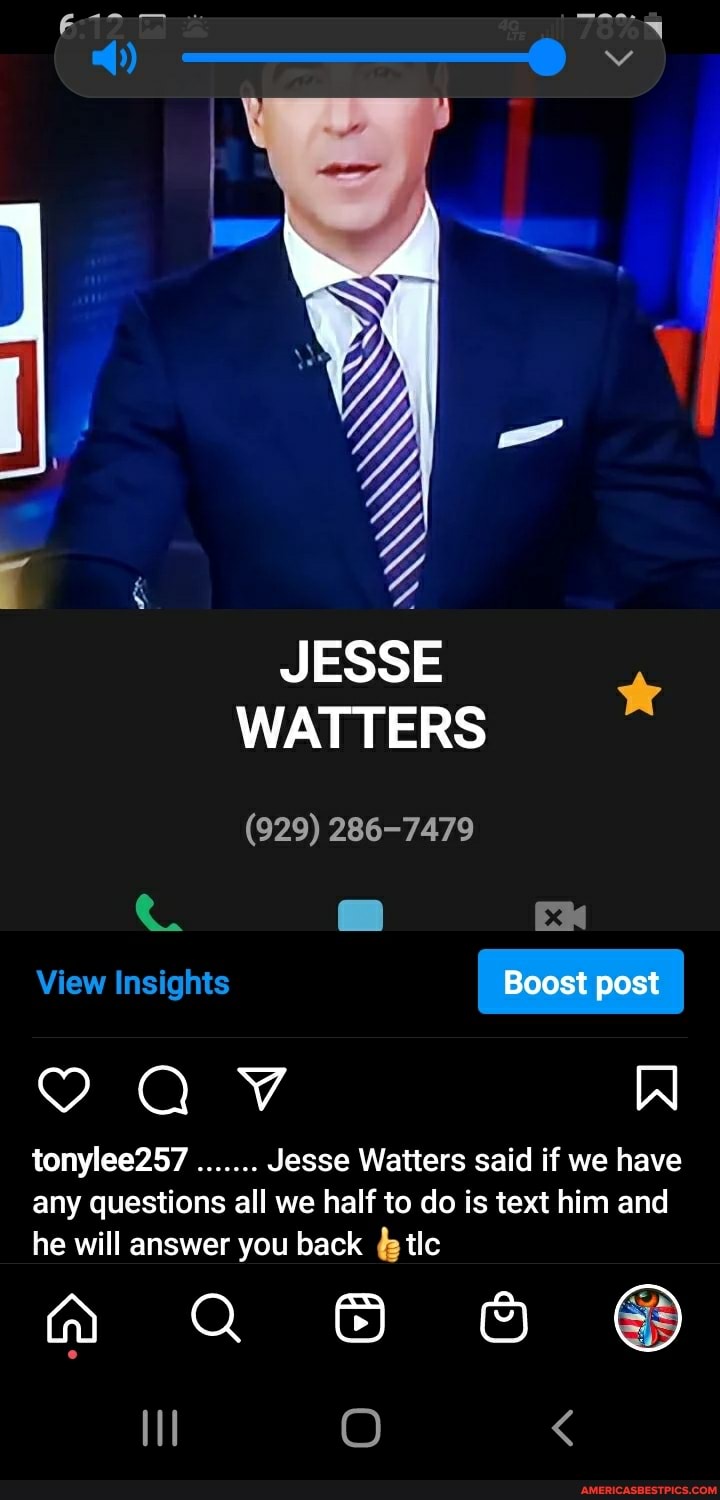
Task: Open the Instagram Search page
Action: coord(215,1318)
